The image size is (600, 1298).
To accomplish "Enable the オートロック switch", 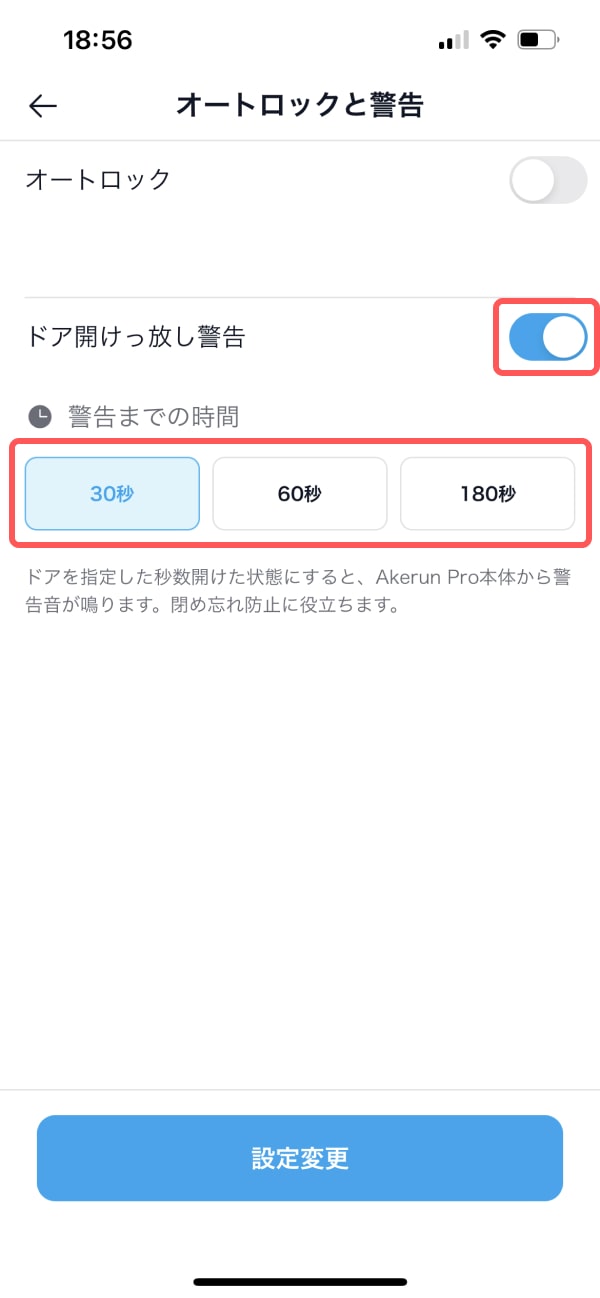I will coord(547,181).
